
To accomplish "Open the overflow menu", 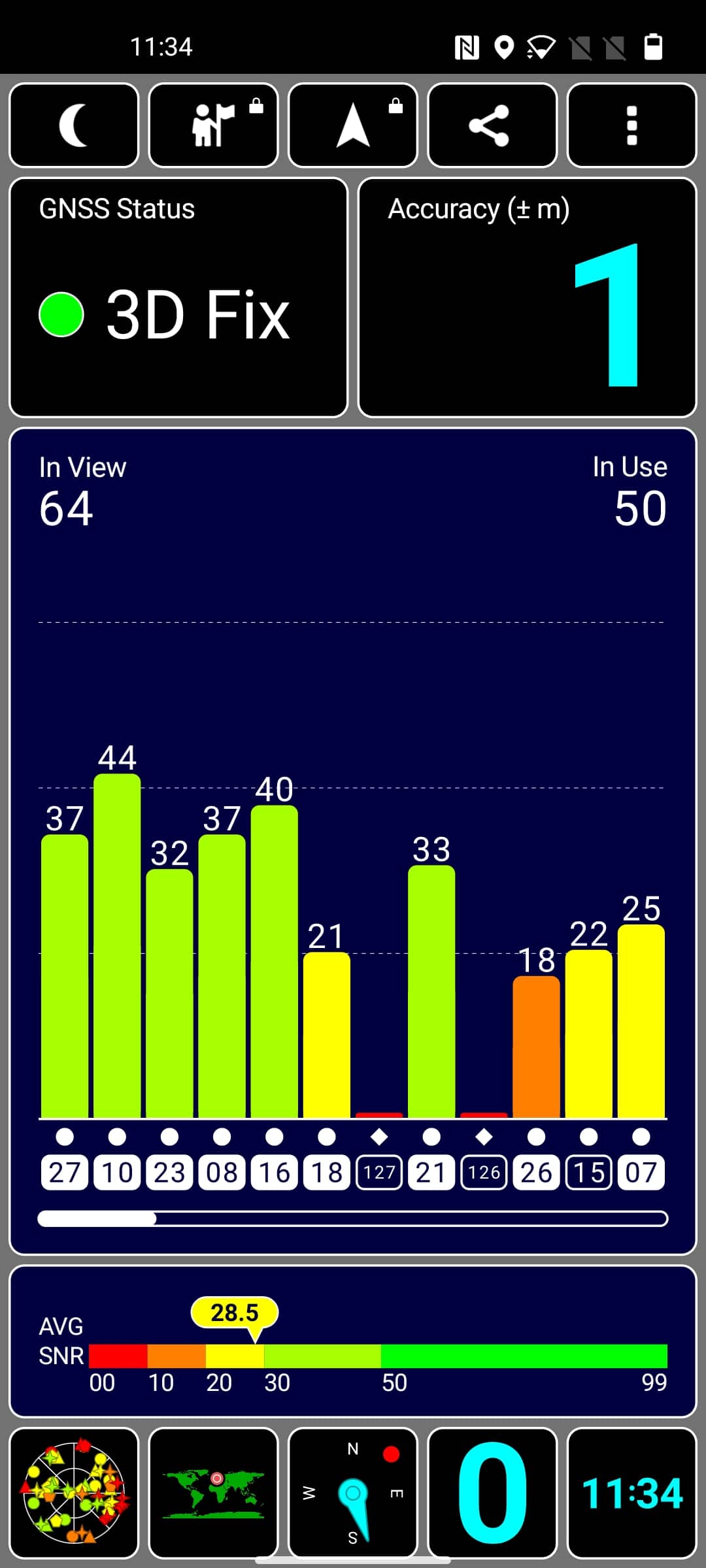I will 632,125.
